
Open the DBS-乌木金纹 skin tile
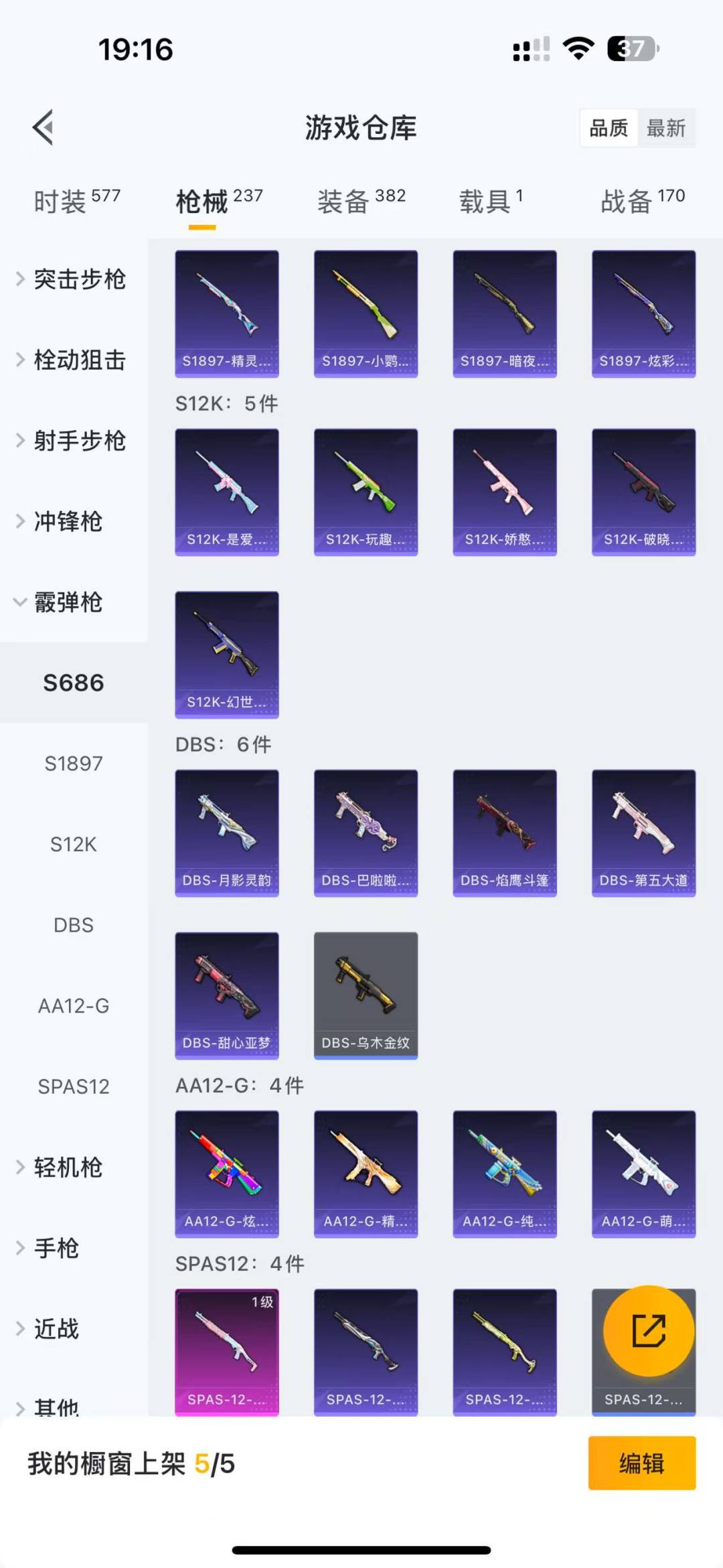[366, 995]
